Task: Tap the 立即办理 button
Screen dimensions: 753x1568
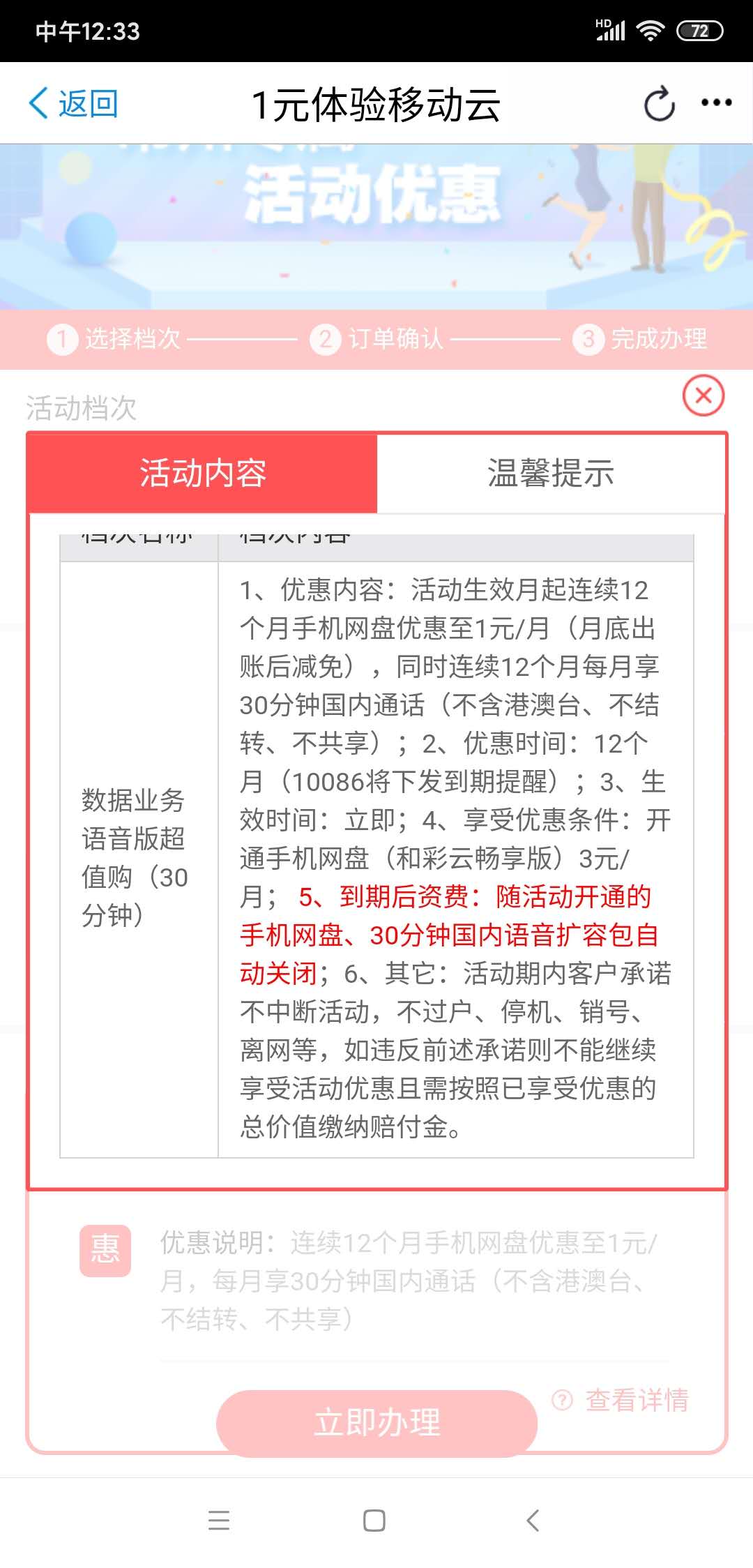Action: pyautogui.click(x=376, y=1423)
